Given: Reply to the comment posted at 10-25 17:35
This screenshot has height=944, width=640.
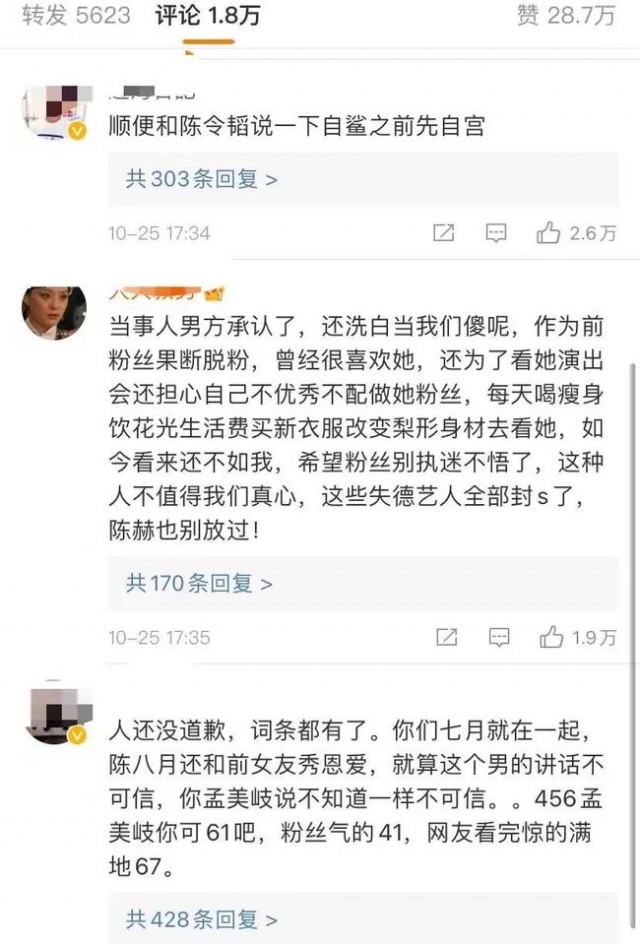Looking at the screenshot, I should point(499,637).
